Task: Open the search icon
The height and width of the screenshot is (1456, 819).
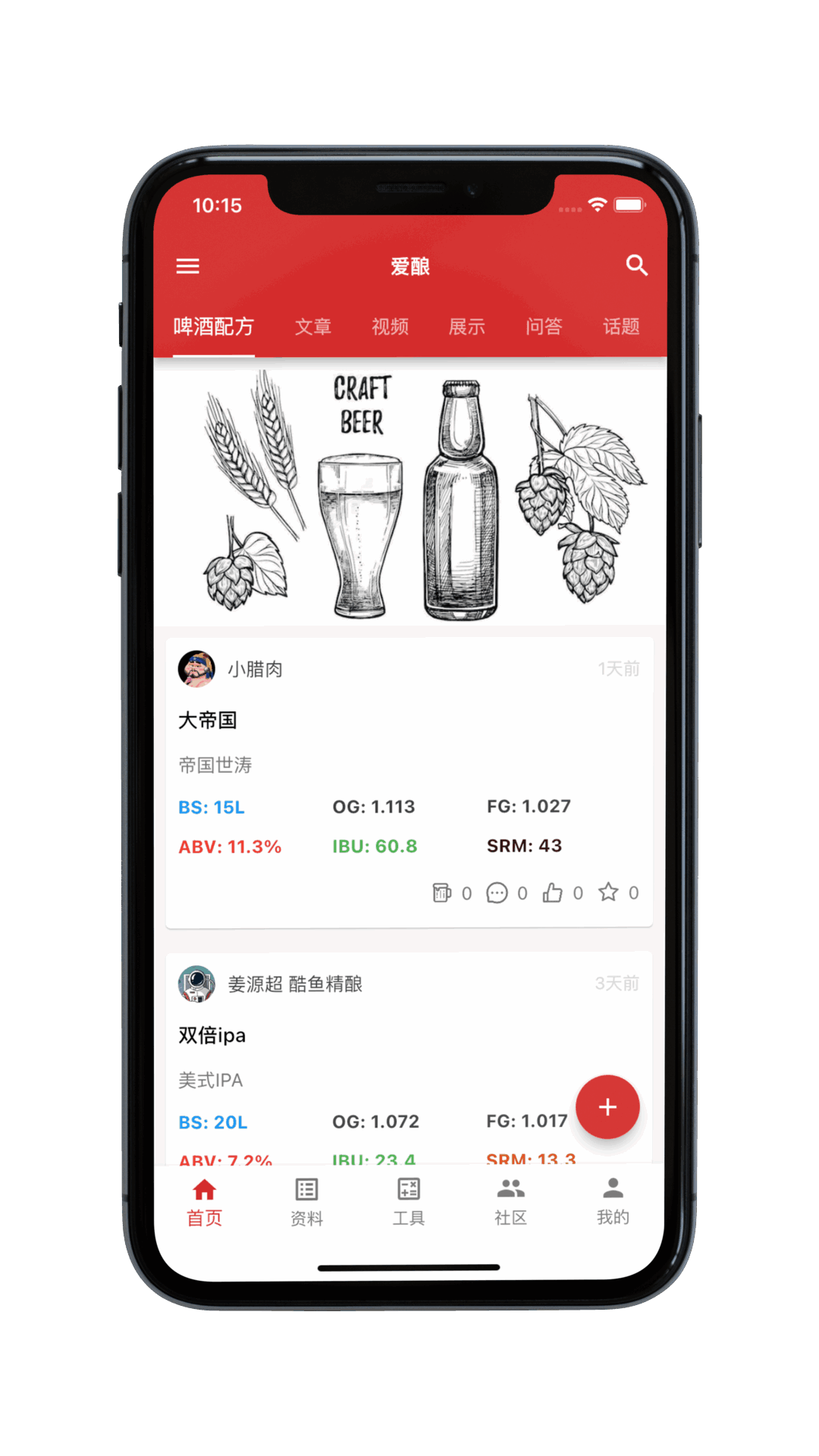Action: click(636, 265)
